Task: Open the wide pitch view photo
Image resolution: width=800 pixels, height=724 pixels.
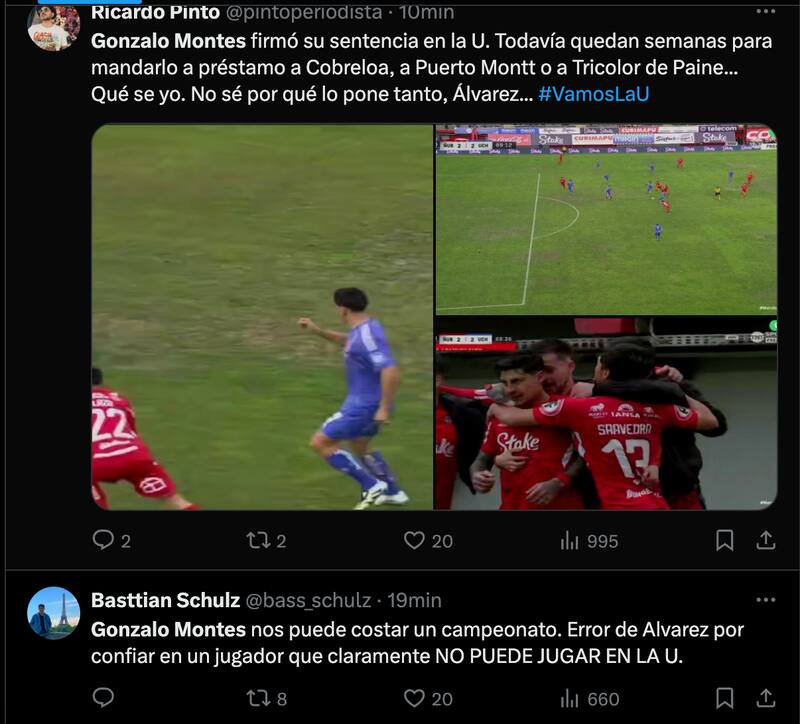Action: 606,219
